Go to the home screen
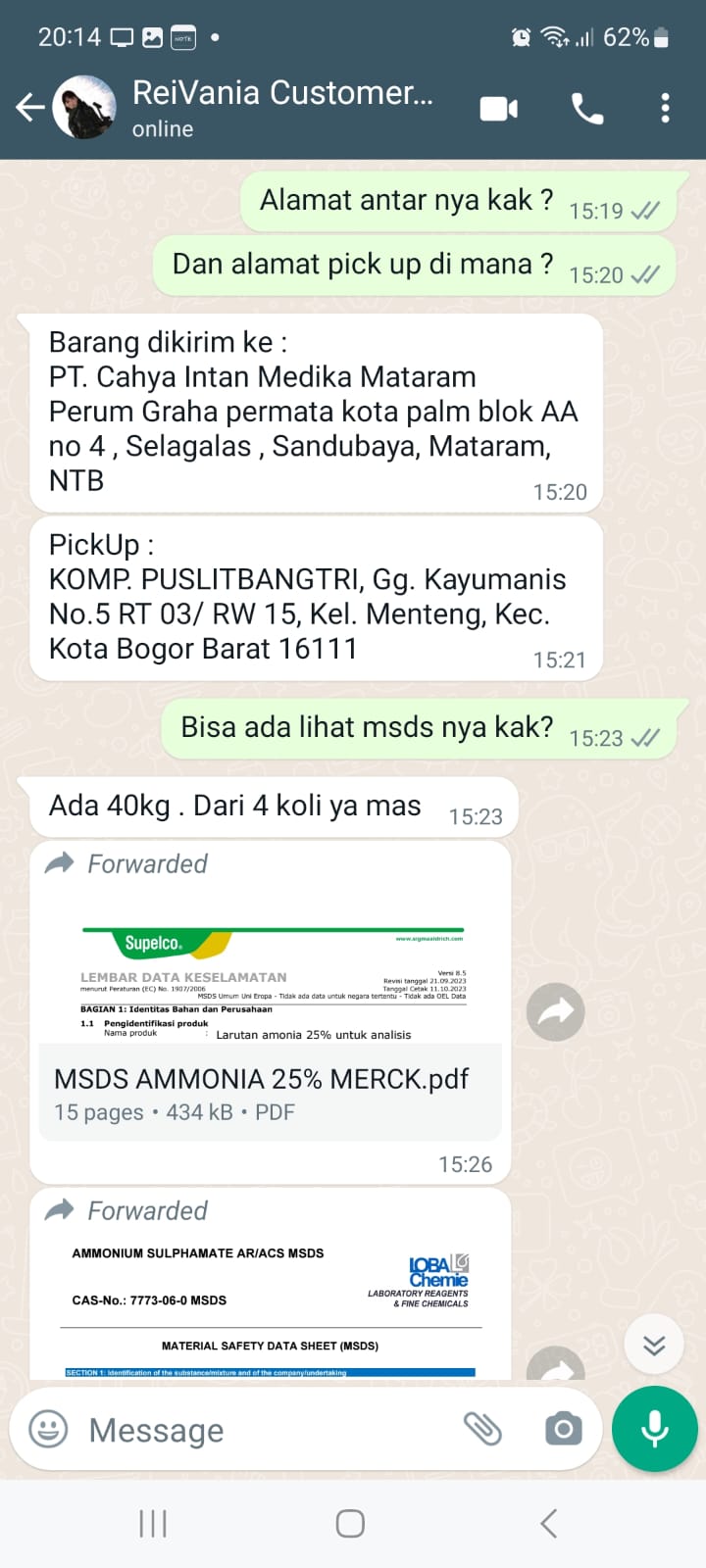Image resolution: width=706 pixels, height=1568 pixels. [x=350, y=1523]
